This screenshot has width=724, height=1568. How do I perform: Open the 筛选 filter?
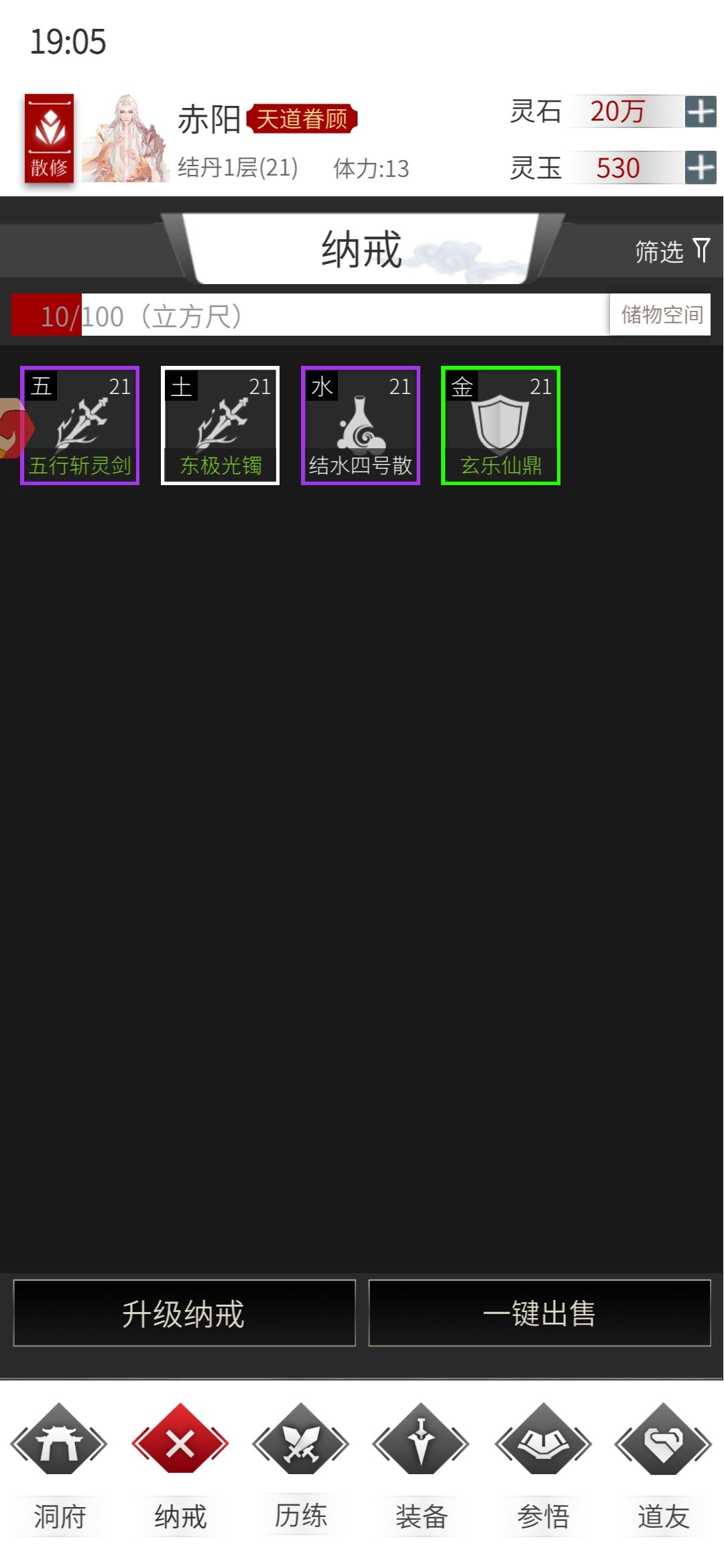(x=672, y=251)
